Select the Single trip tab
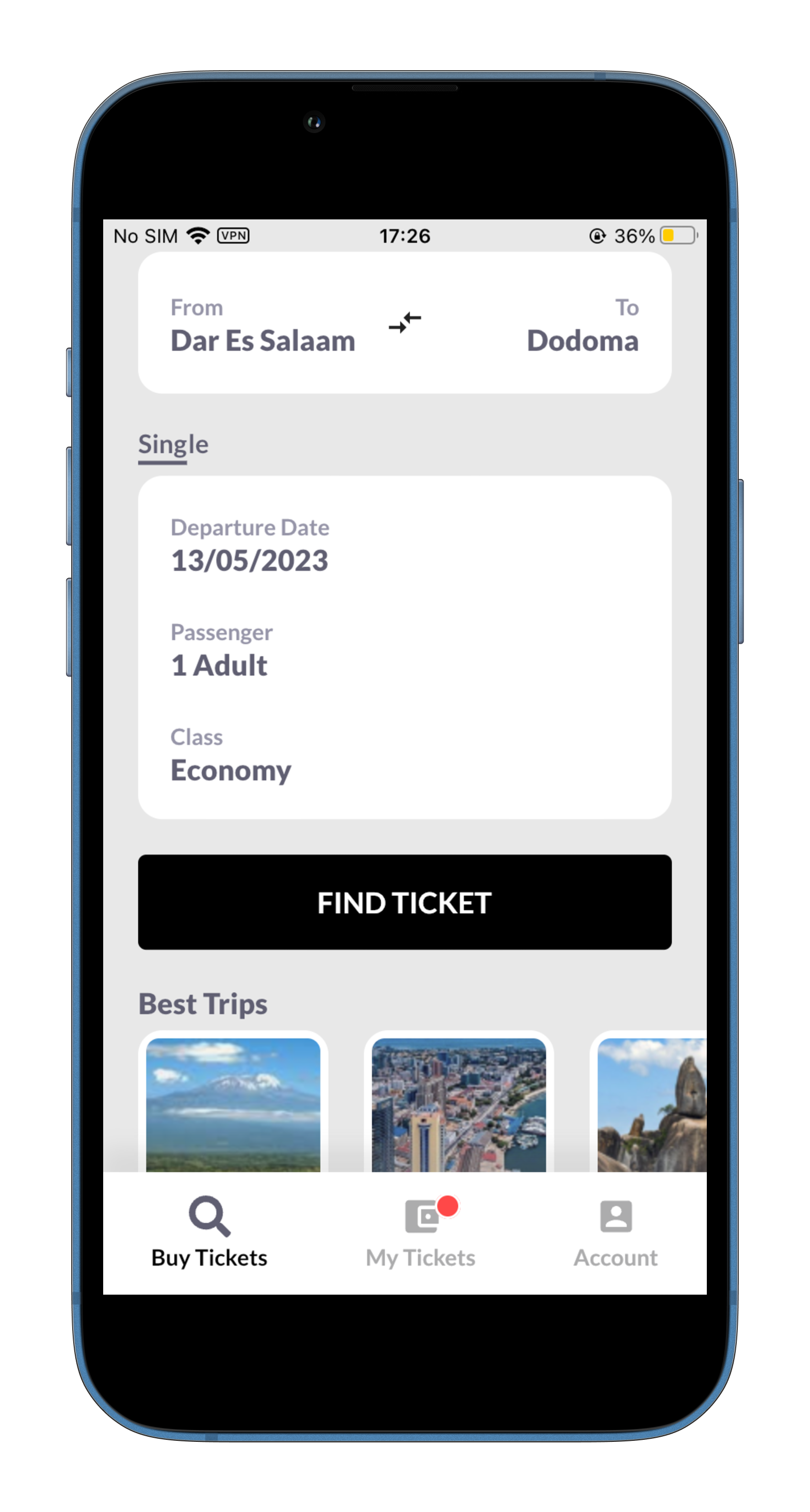This screenshot has height=1512, width=810. [173, 445]
